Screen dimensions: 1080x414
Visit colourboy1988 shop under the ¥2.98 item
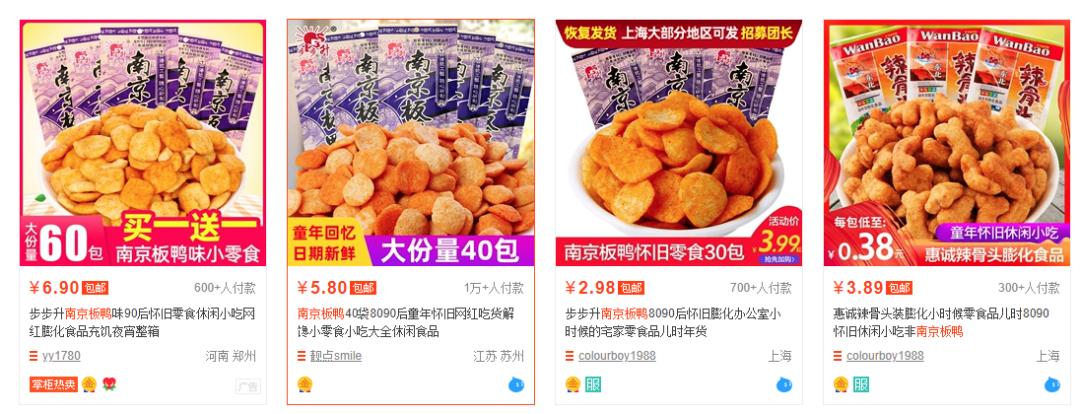coord(618,356)
